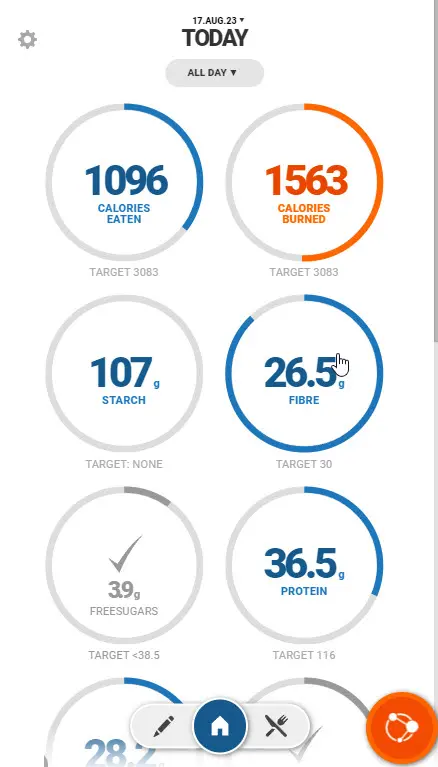
Task: View Fibre details
Action: [x=304, y=373]
